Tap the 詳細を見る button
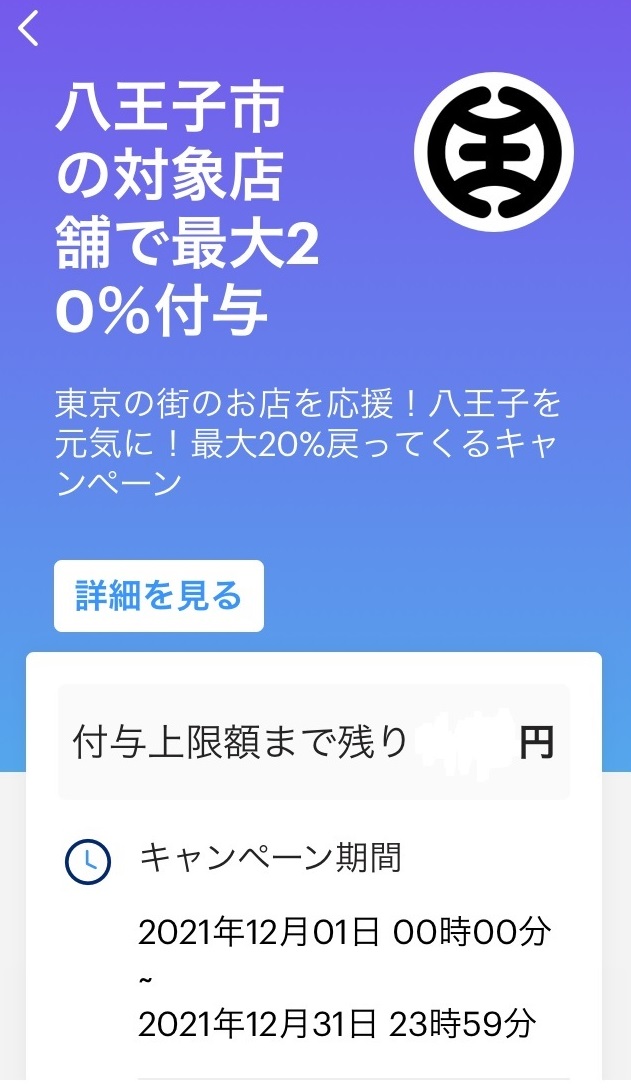631x1089 pixels. (x=159, y=596)
